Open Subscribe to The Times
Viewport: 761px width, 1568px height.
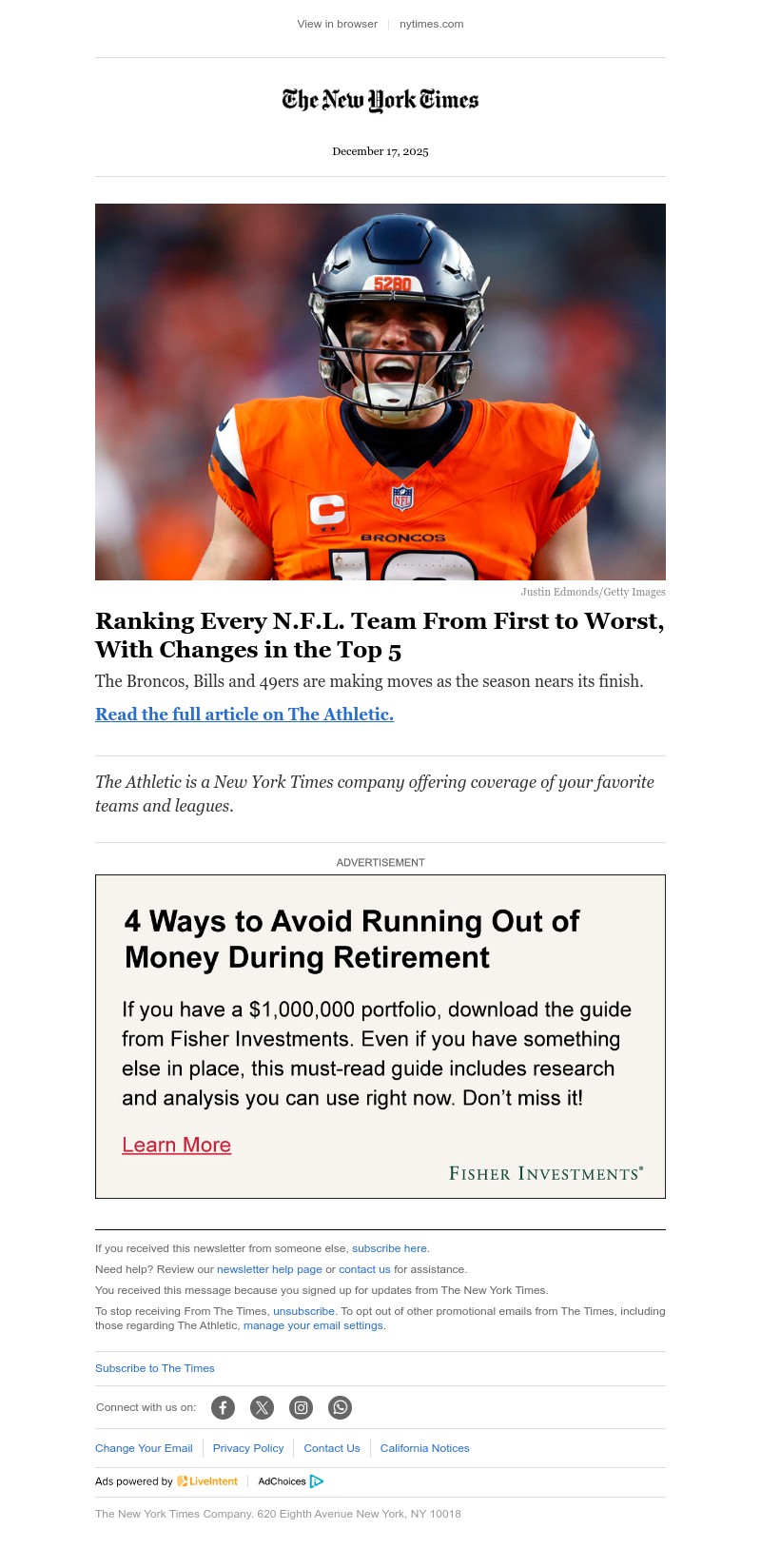pyautogui.click(x=155, y=1368)
